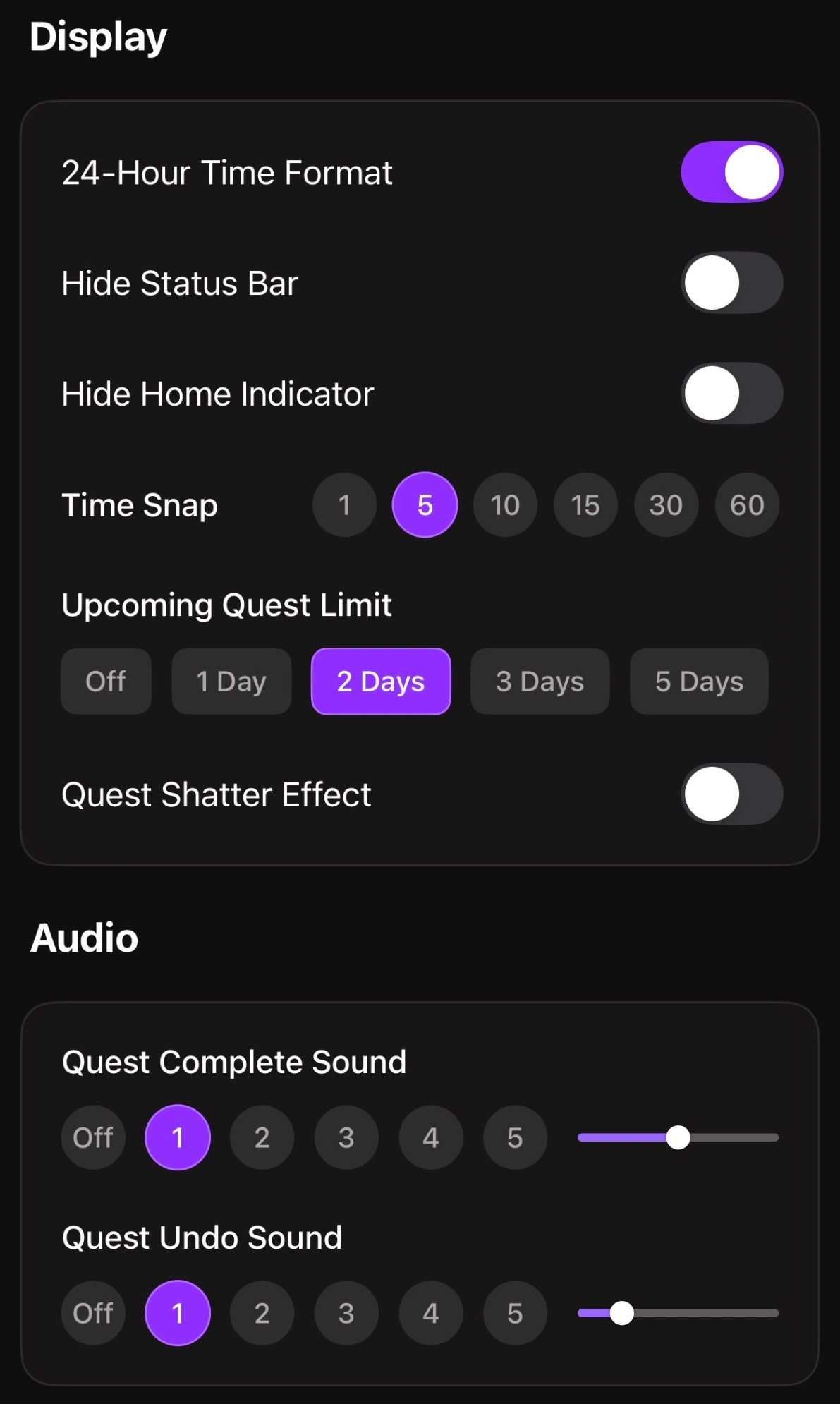
Task: Tap the Quest Undo Sound volume slider
Action: tap(678, 1313)
